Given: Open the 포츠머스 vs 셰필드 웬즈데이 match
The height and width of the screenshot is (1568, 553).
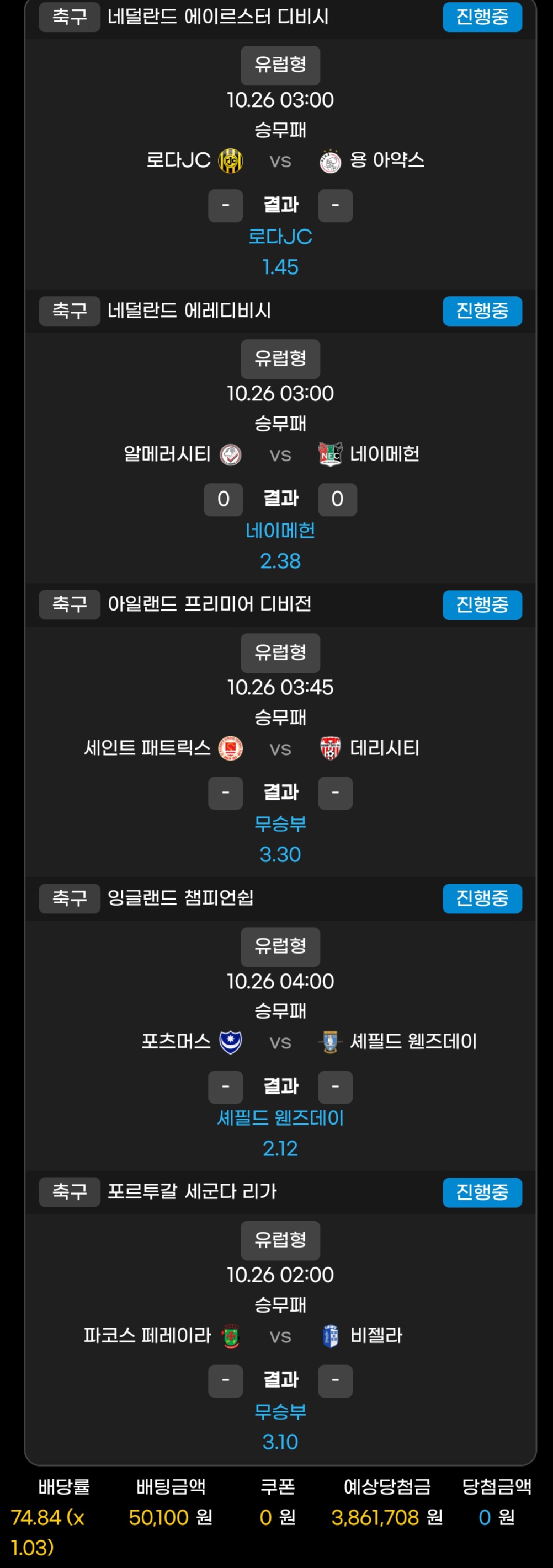Looking at the screenshot, I should pos(280,1042).
